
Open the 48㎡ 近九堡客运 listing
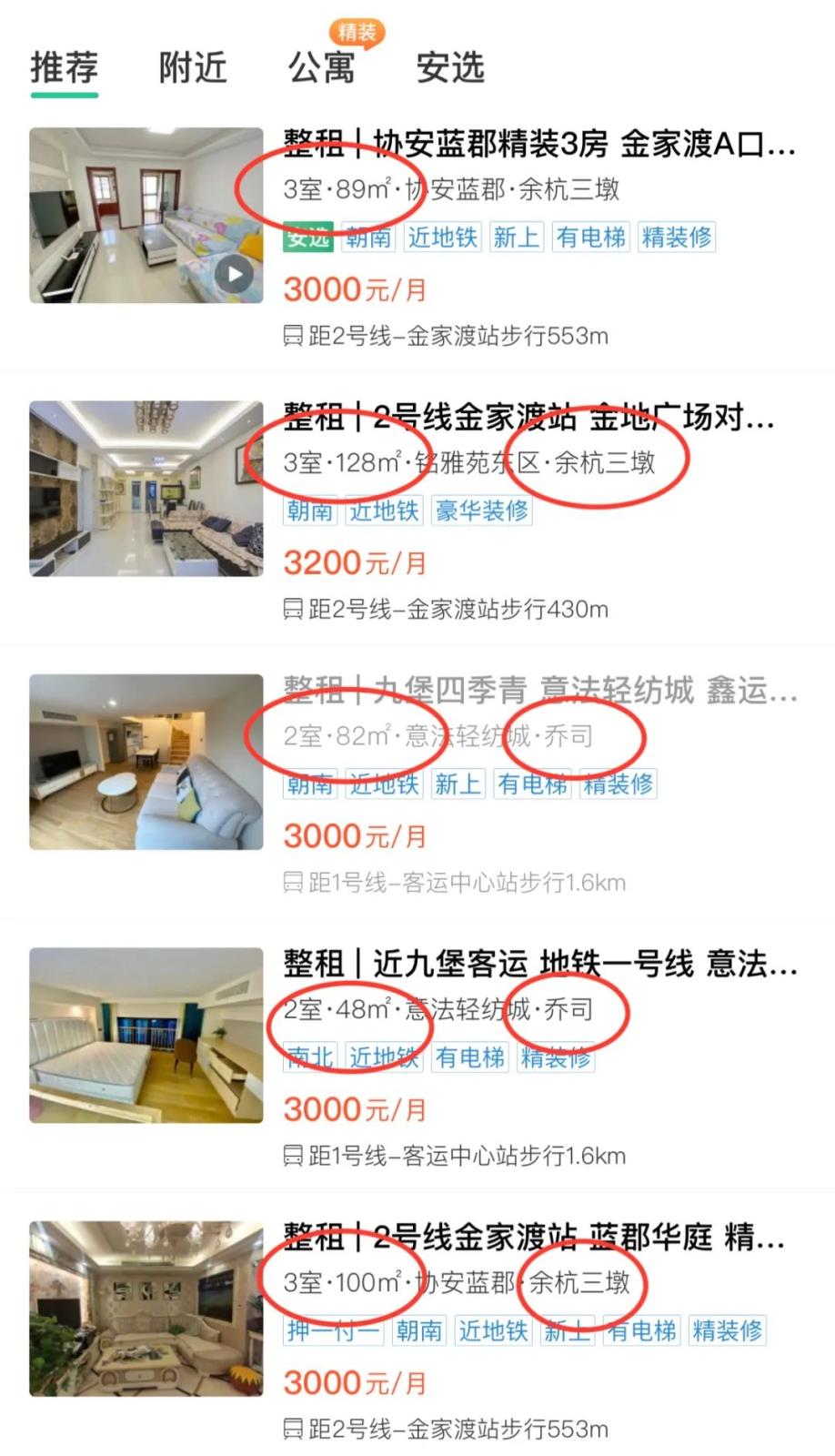click(538, 965)
